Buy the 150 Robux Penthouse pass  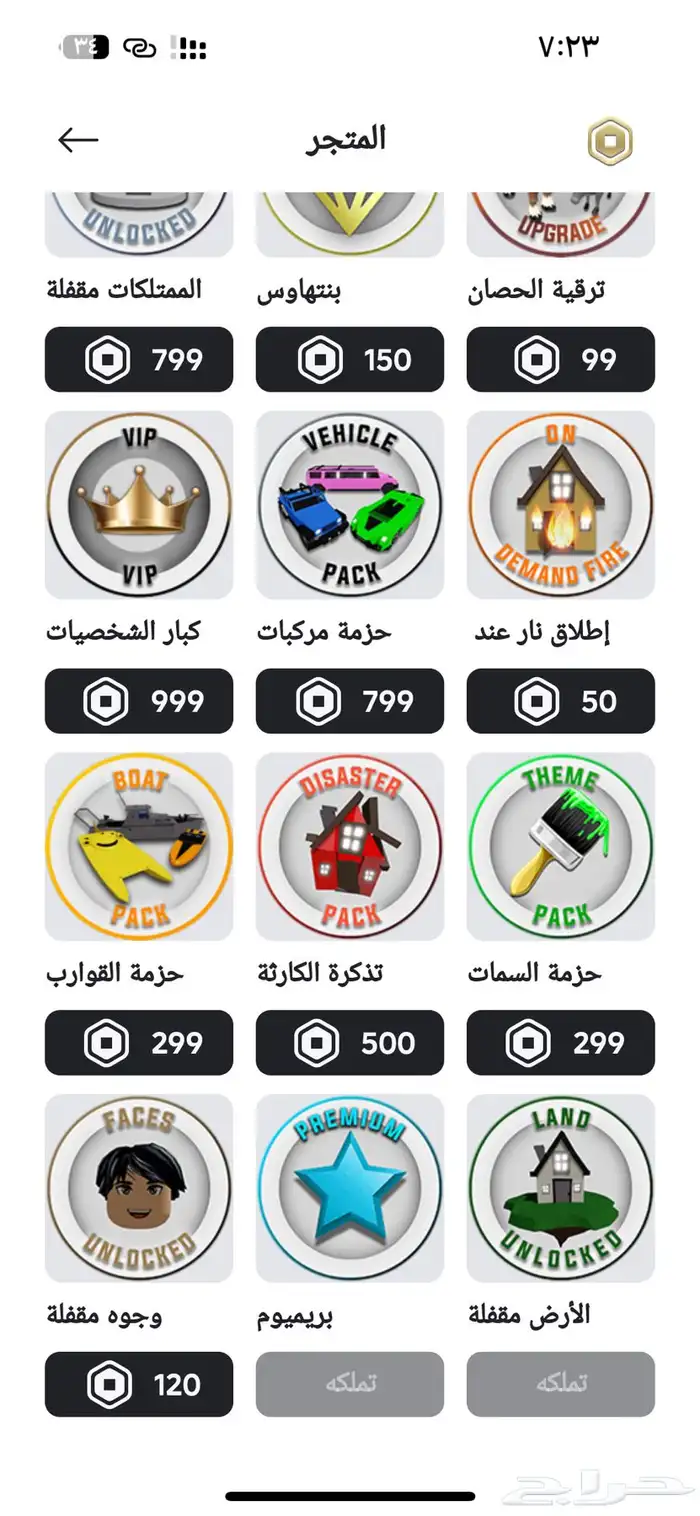pyautogui.click(x=350, y=359)
